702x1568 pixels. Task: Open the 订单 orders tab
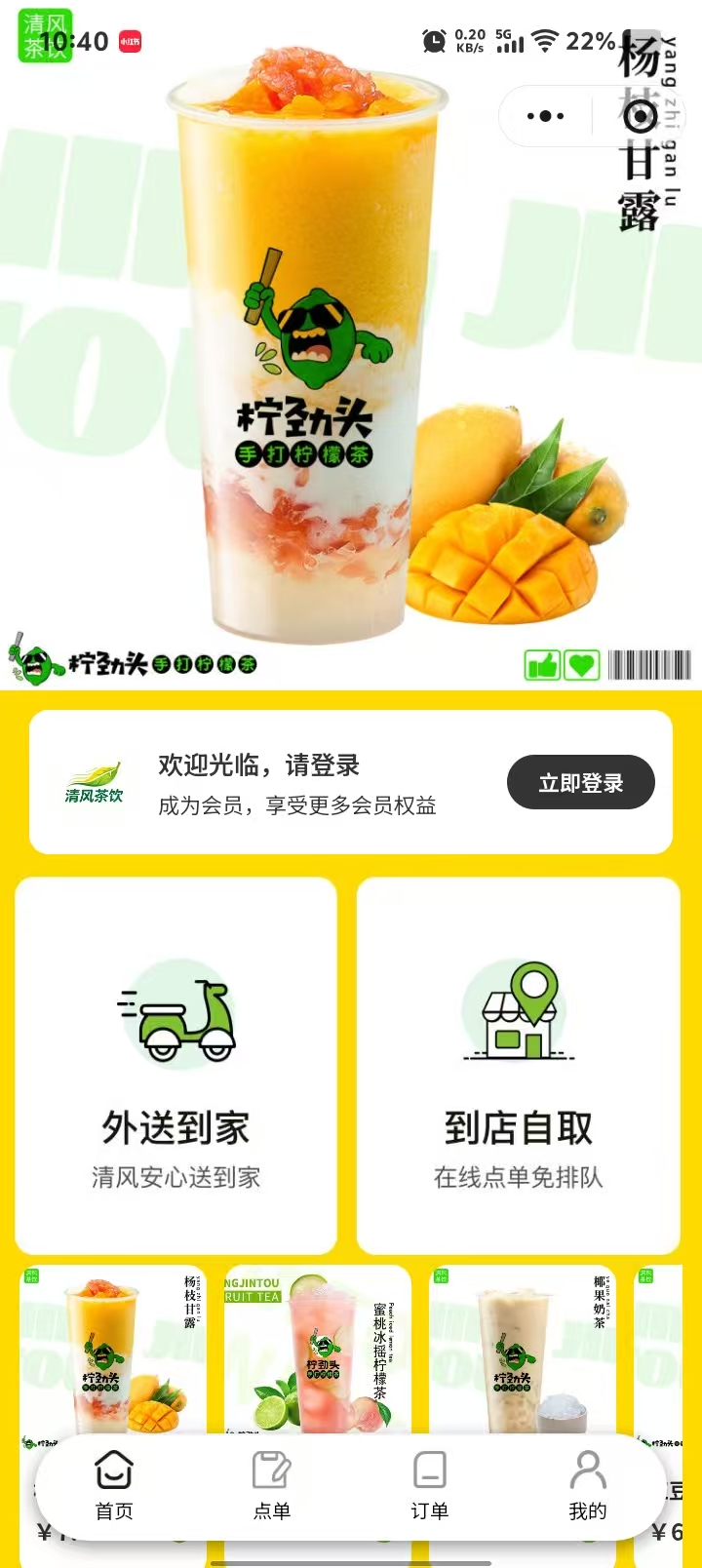(429, 1484)
